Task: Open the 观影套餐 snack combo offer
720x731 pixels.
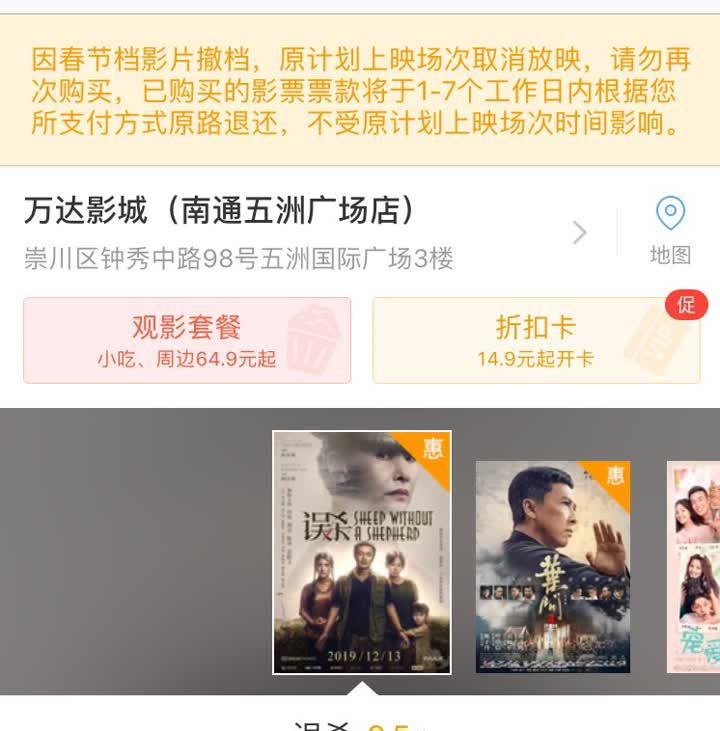Action: tap(187, 340)
